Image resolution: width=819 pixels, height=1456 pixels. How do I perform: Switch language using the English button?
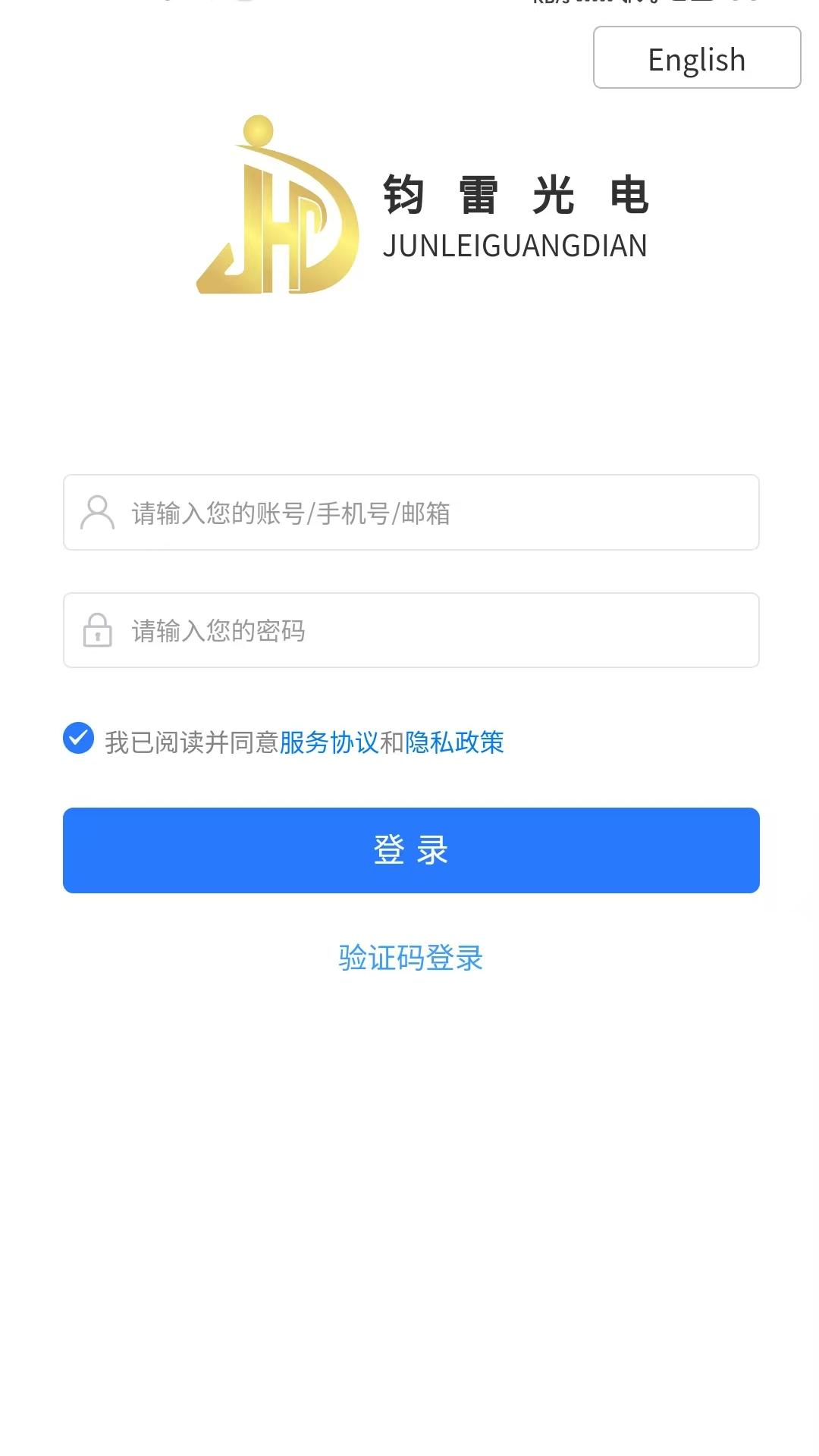click(695, 58)
